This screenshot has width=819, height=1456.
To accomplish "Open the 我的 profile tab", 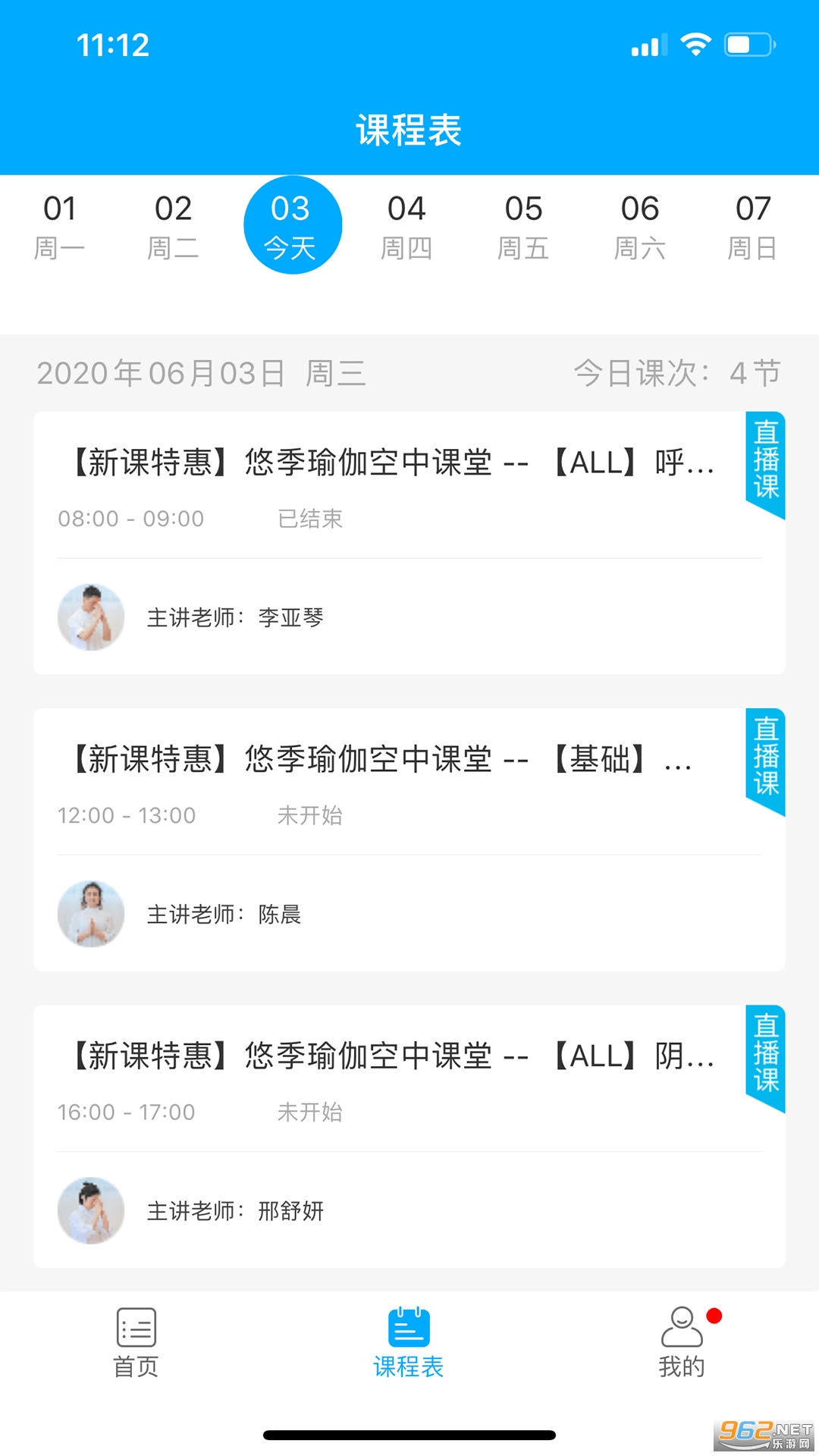I will [682, 1342].
